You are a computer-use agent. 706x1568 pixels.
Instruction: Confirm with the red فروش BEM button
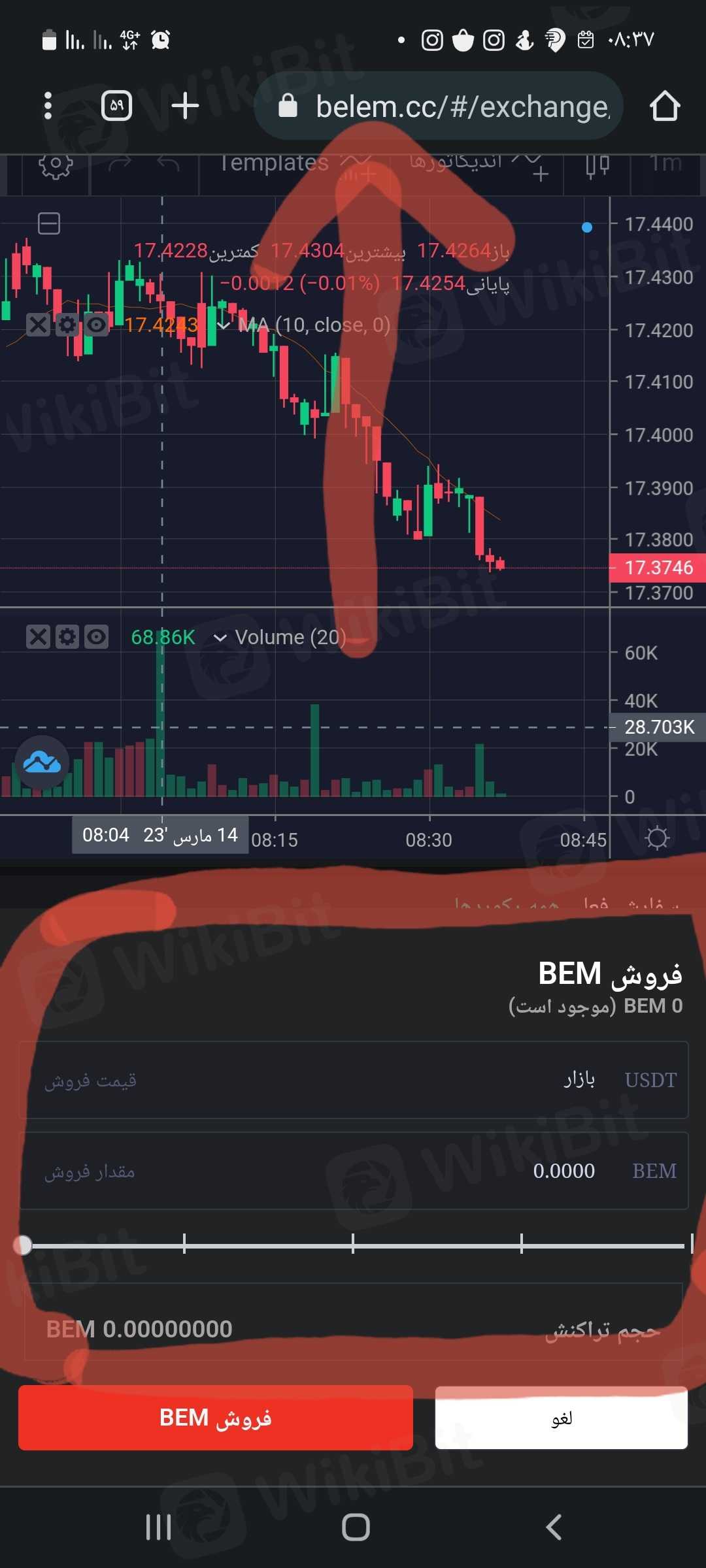[x=216, y=1418]
